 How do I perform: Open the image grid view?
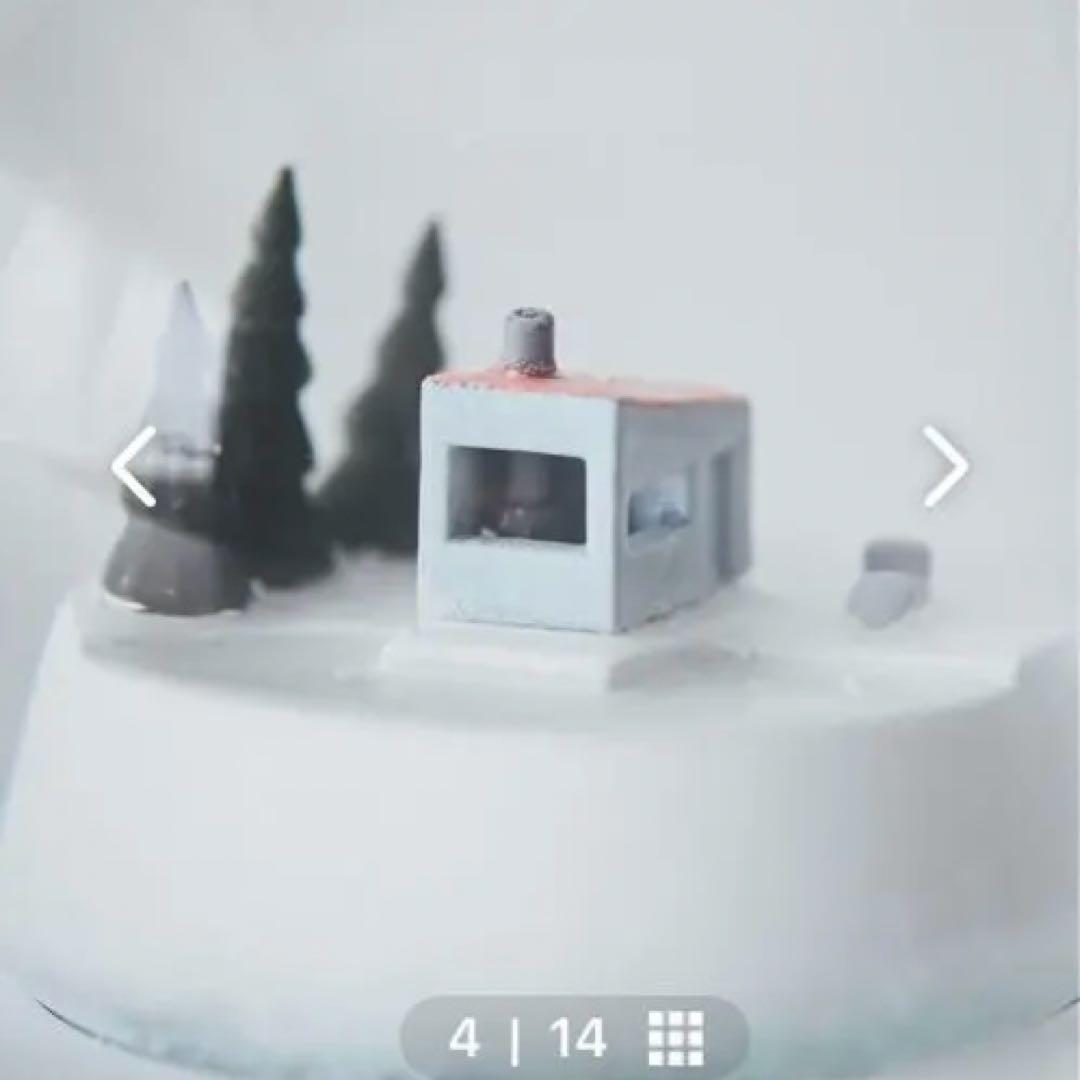676,1039
